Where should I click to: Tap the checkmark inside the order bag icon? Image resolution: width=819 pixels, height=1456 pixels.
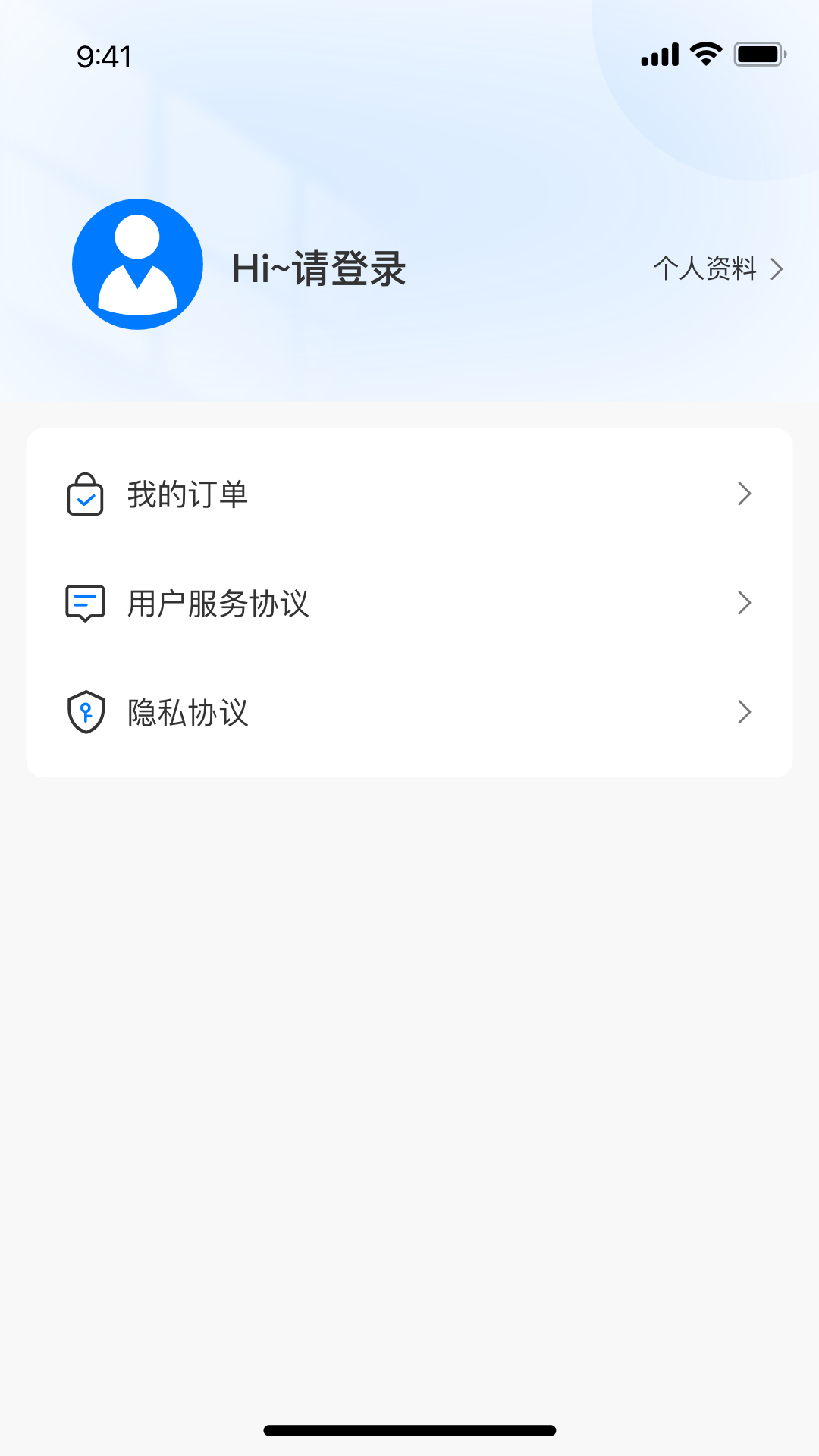[x=85, y=499]
